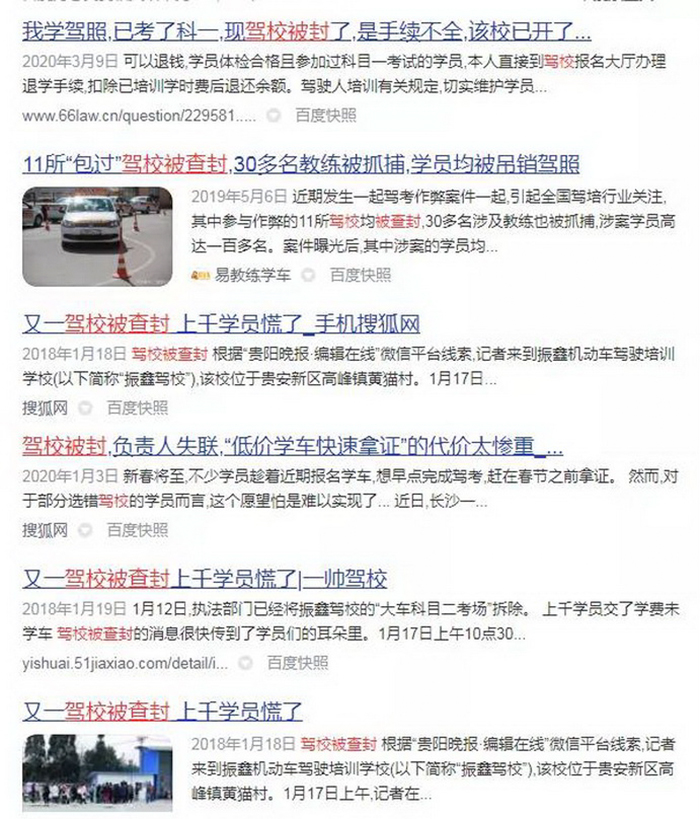Open '又一驾校被查封上千学员慌了|一帅驾校' link
Viewport: 700px width, 819px height.
205,578
